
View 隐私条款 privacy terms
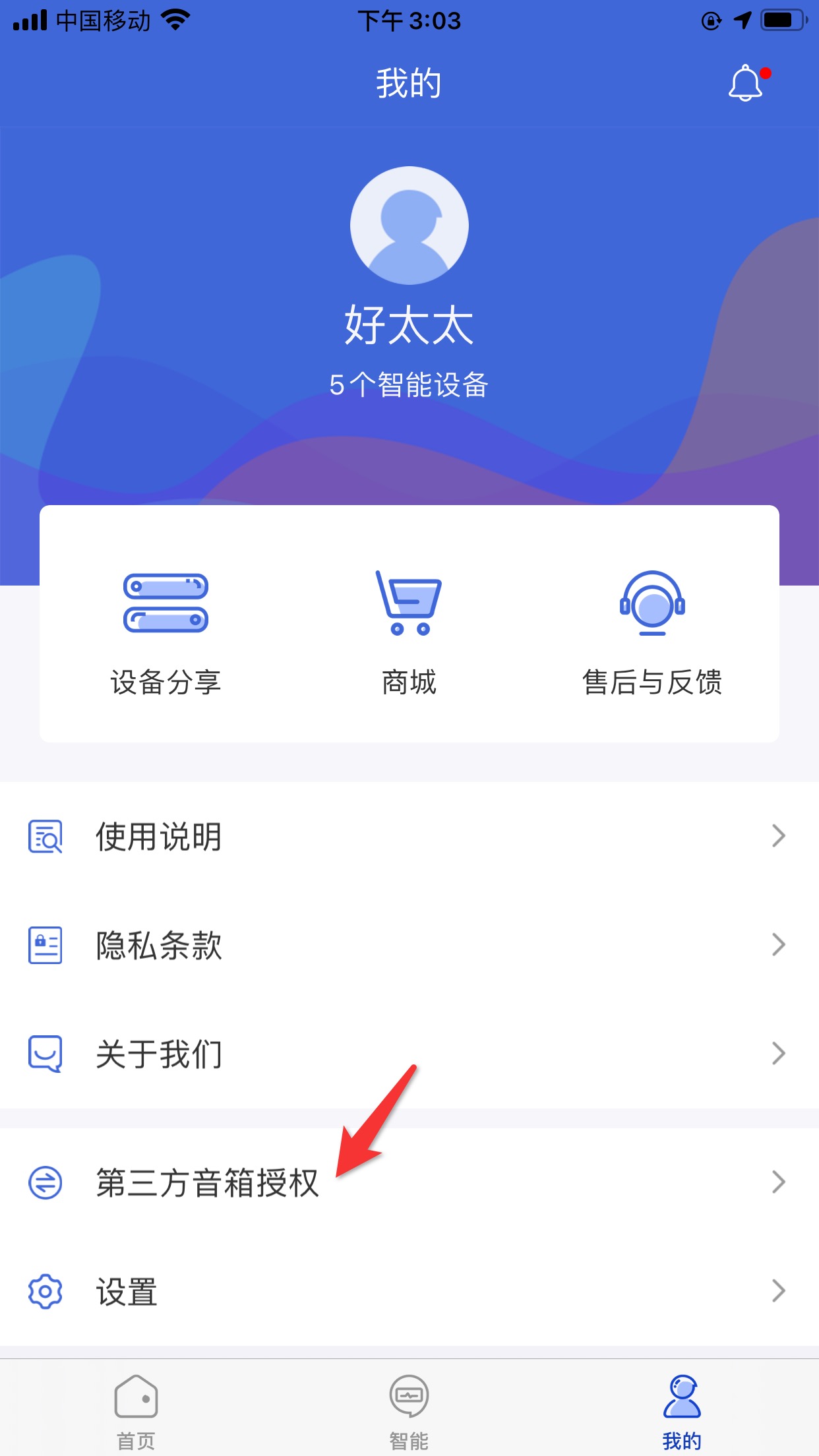point(409,945)
